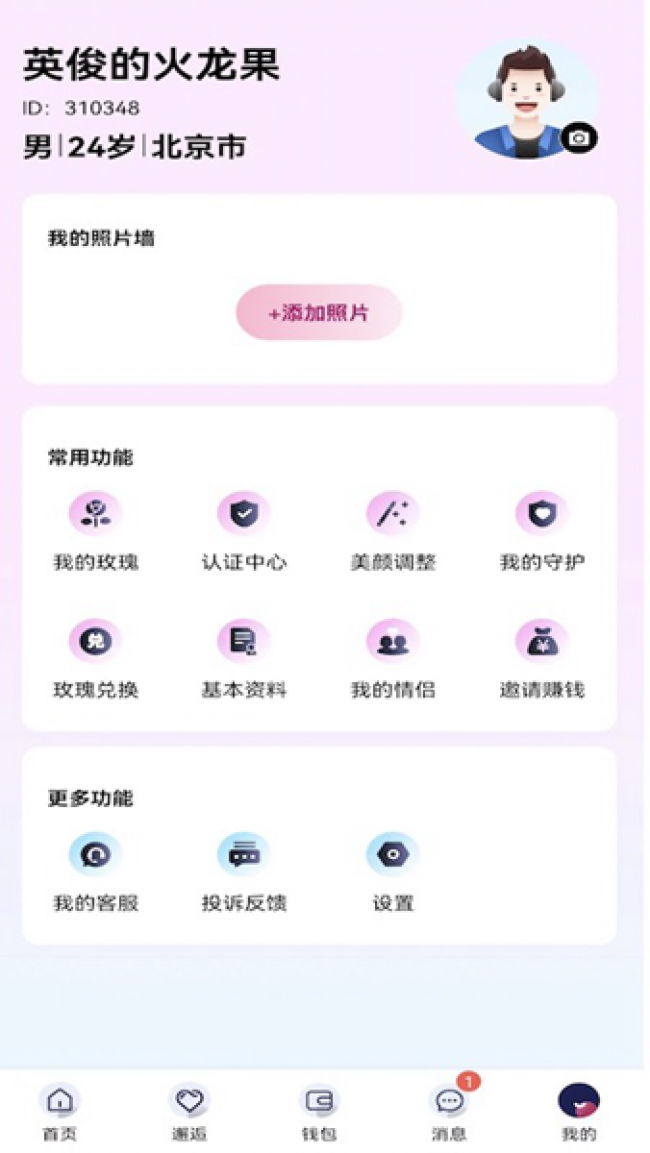This screenshot has height=1153, width=650.
Task: Tap the +添加照片 button
Action: click(x=319, y=313)
